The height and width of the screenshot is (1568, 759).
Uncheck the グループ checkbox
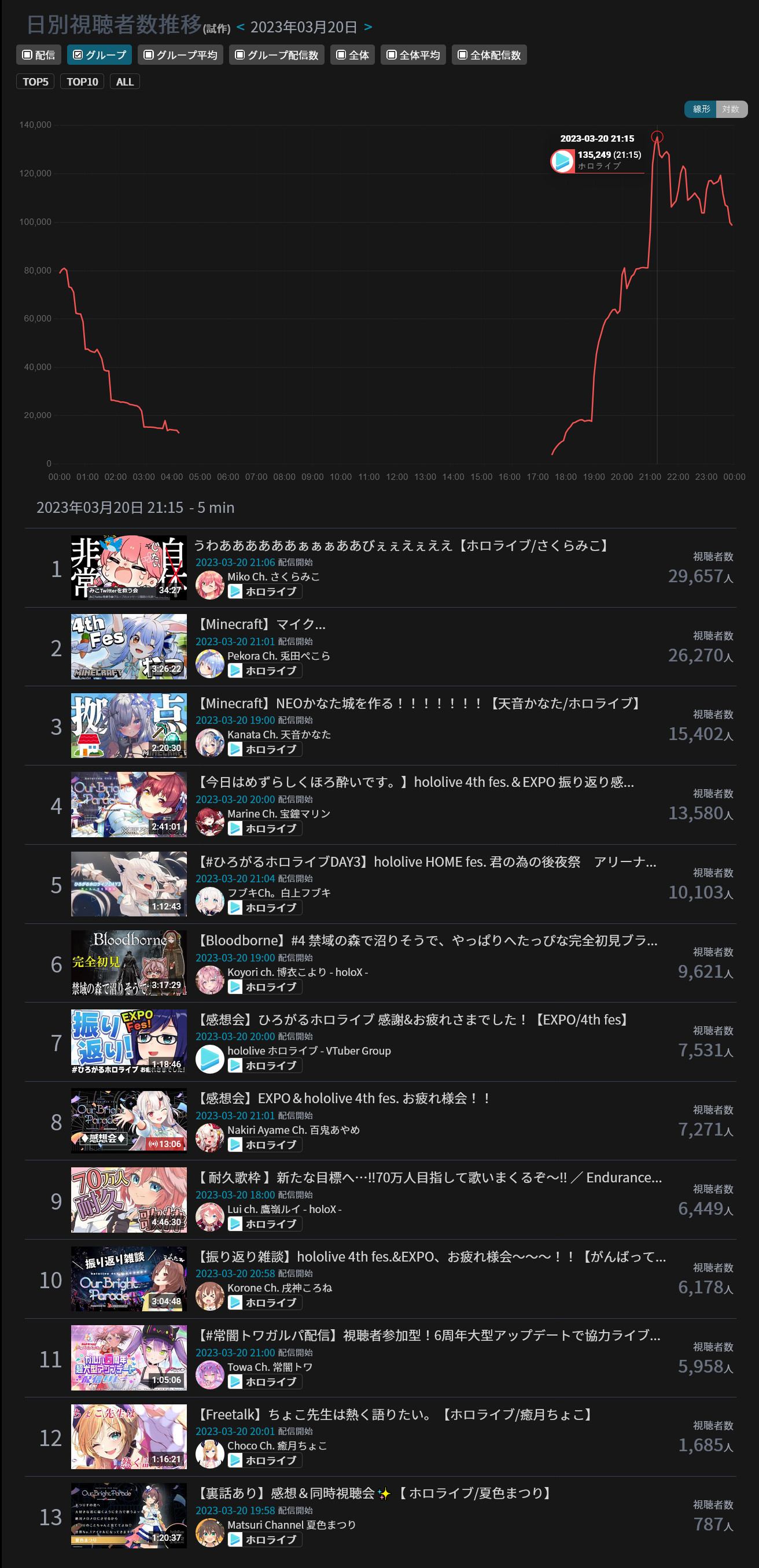(100, 55)
